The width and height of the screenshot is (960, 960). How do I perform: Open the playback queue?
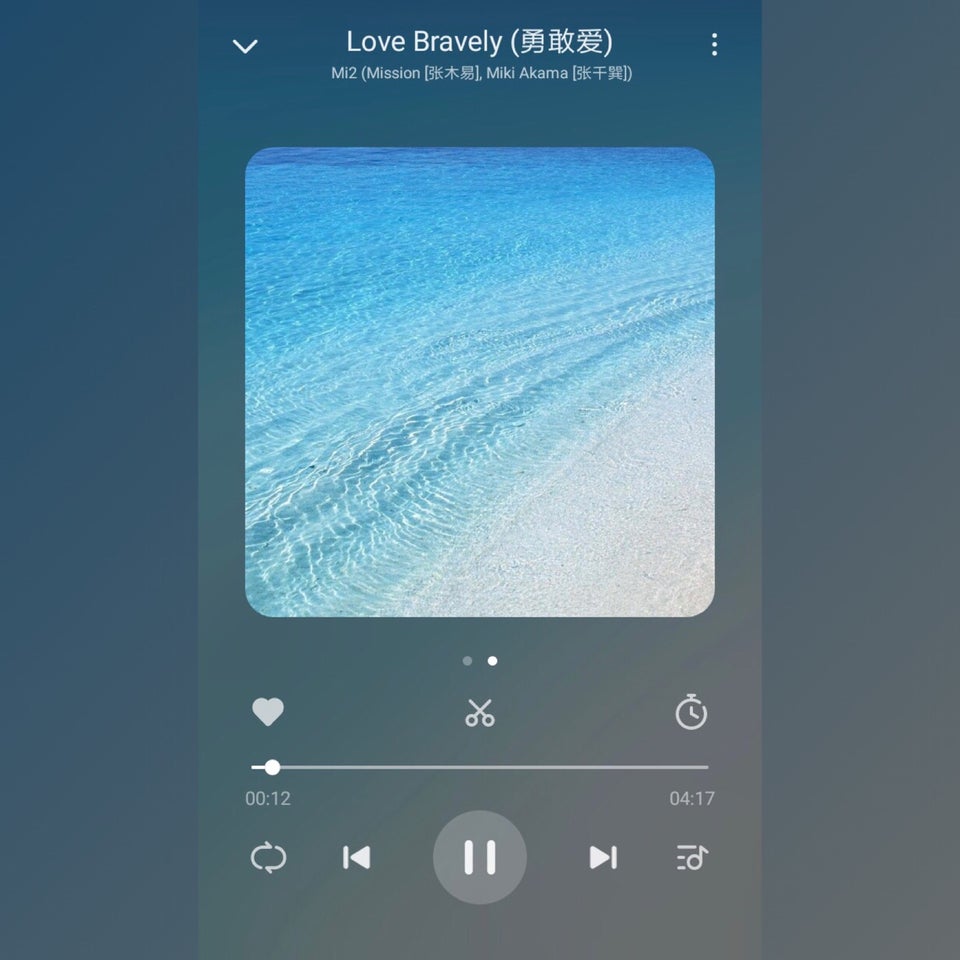(691, 858)
